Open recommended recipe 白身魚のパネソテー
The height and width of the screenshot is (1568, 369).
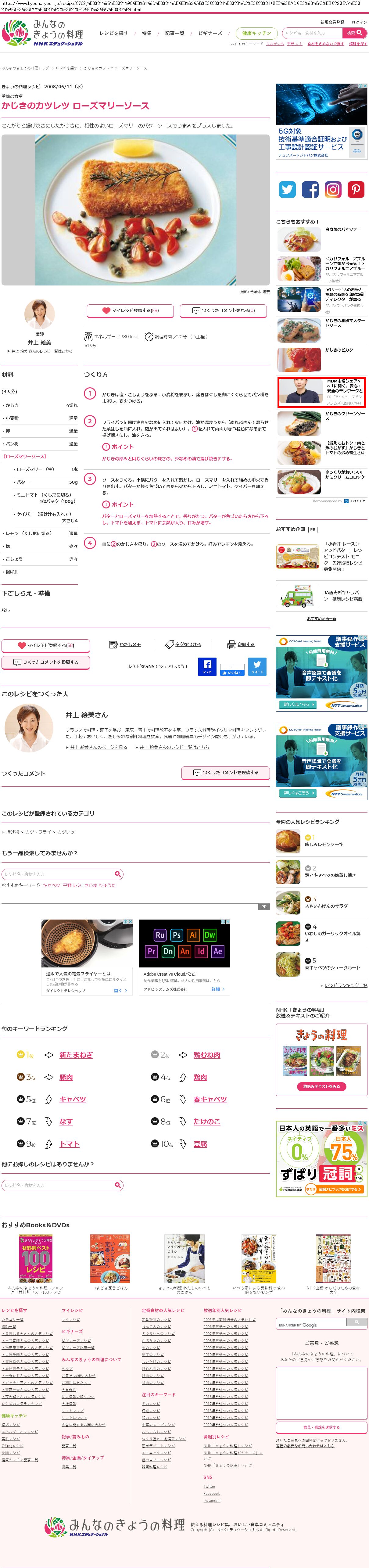coord(342,229)
